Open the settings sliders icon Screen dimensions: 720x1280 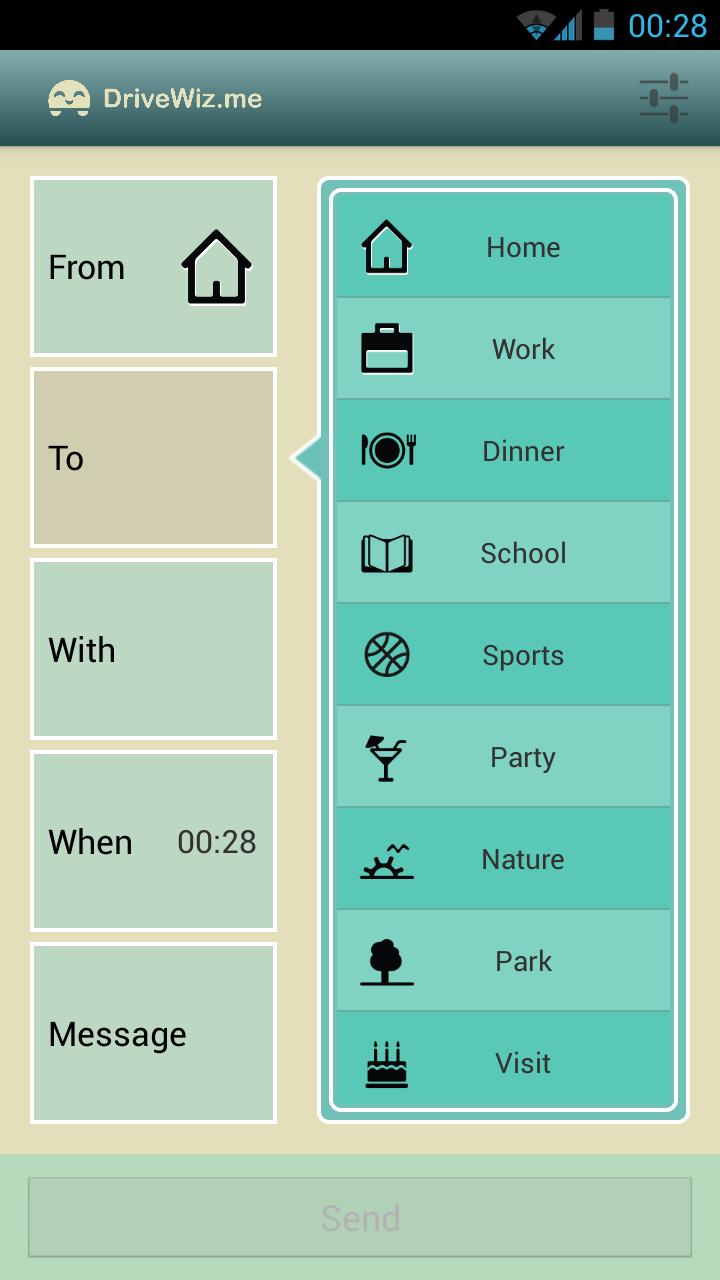coord(664,98)
